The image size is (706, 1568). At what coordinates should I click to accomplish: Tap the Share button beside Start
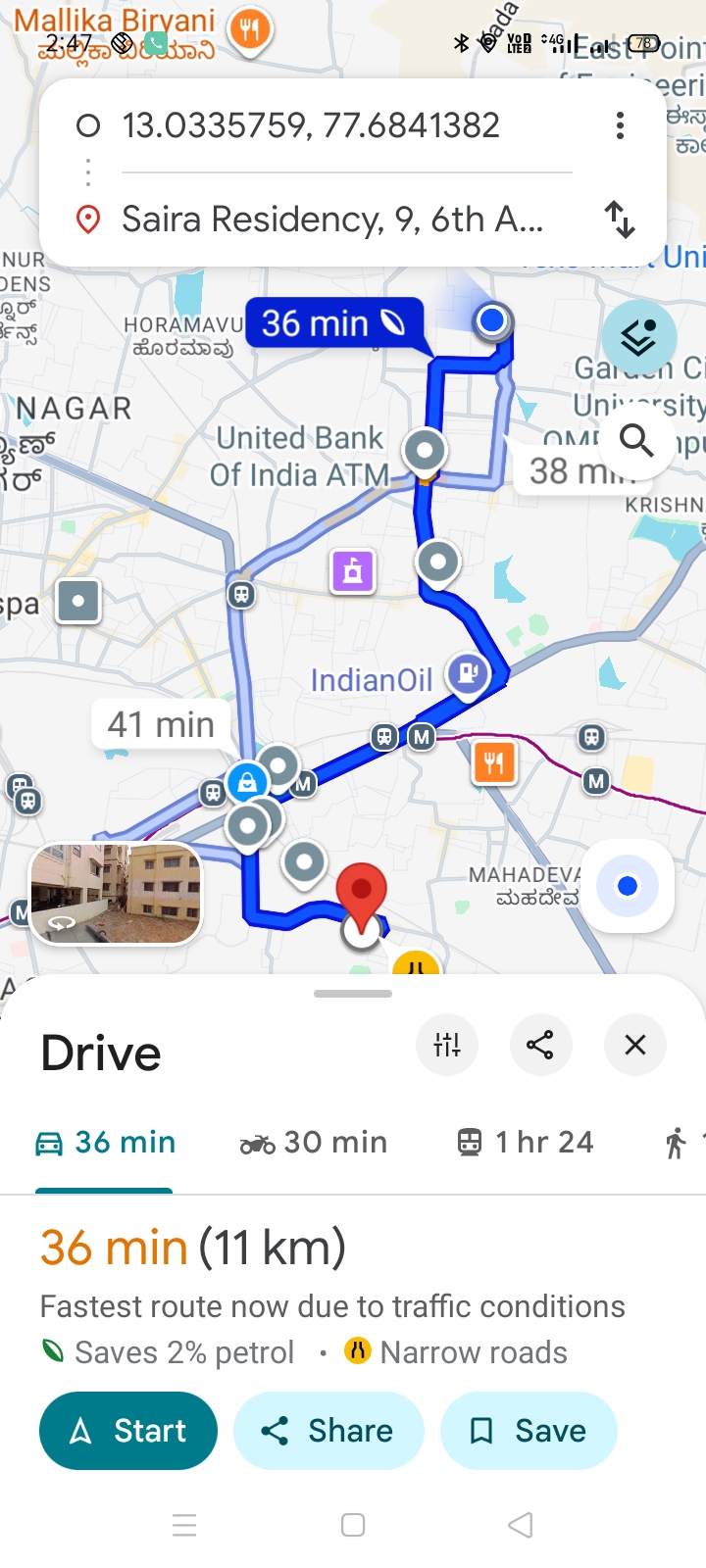(328, 1431)
